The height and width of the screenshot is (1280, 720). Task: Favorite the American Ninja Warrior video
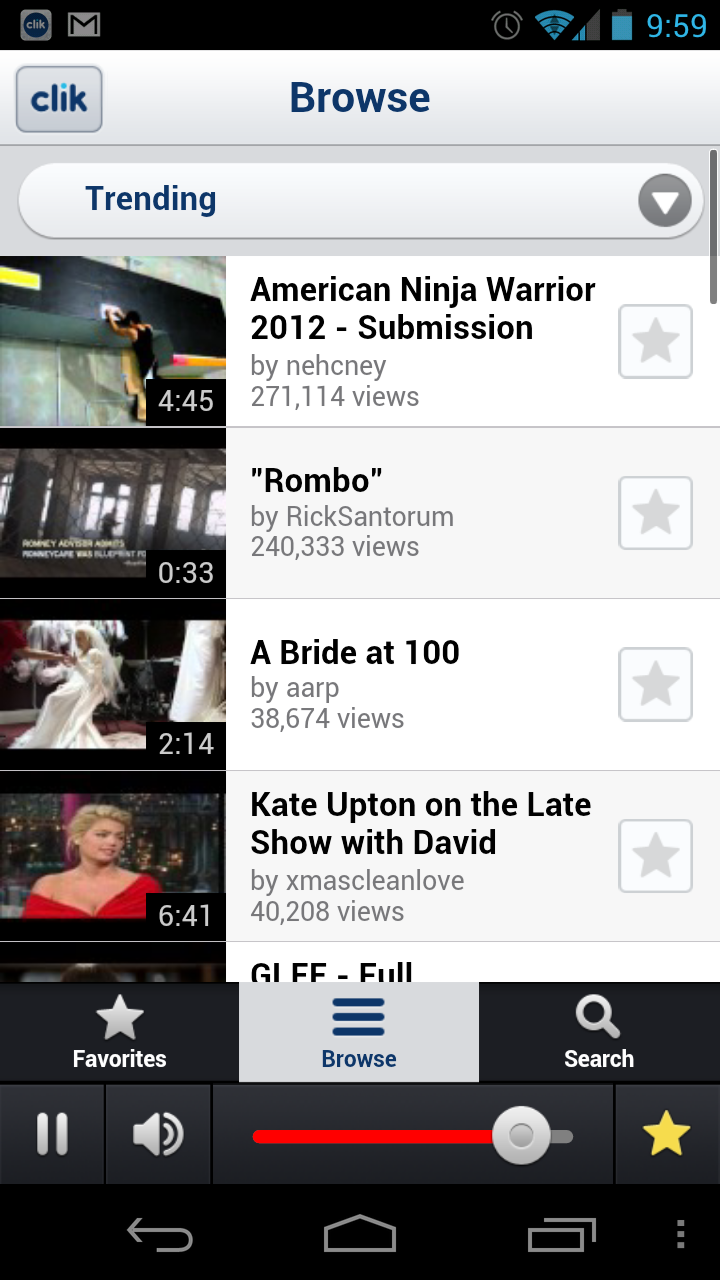(655, 342)
